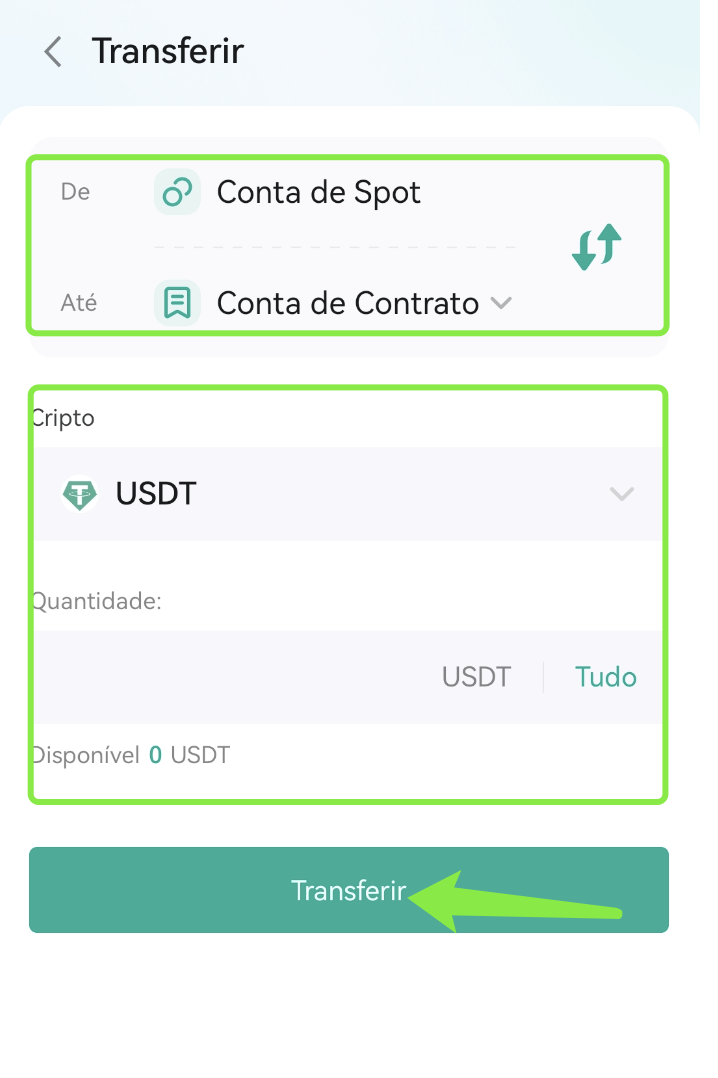The image size is (718, 1078).
Task: Go back from the Transferir screen
Action: coord(53,52)
